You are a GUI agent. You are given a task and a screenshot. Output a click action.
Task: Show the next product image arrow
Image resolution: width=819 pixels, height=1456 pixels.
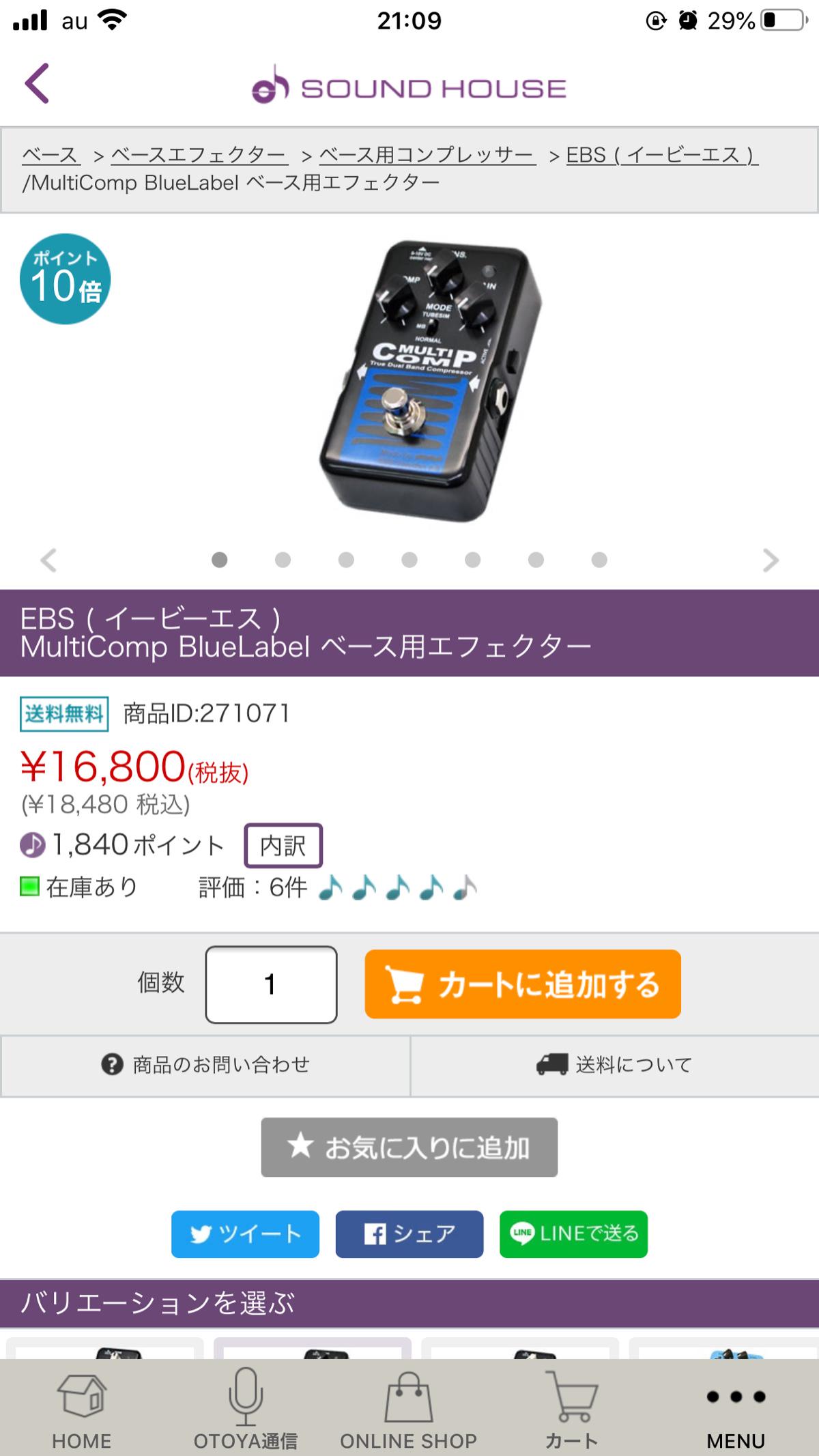(x=771, y=560)
